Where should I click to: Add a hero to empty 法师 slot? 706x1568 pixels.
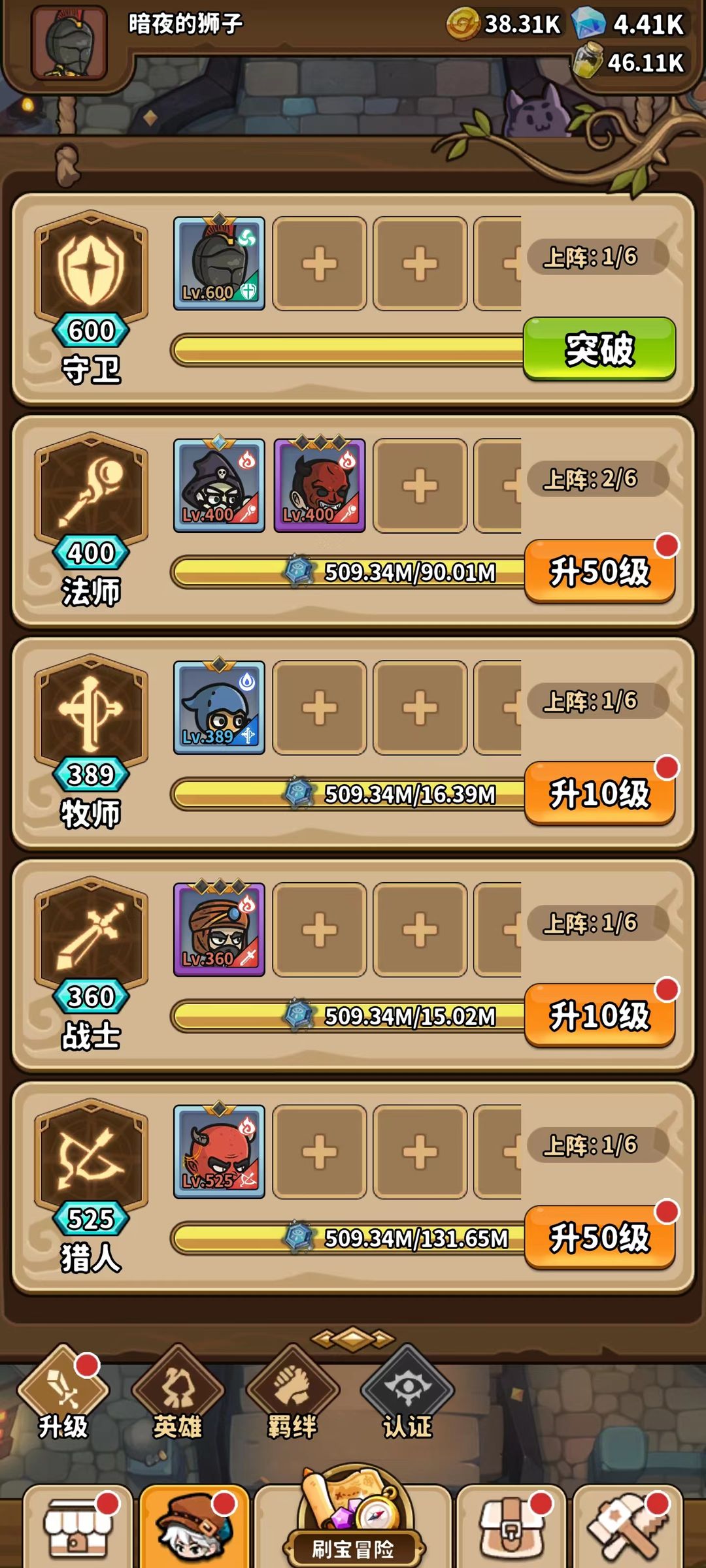pyautogui.click(x=420, y=485)
